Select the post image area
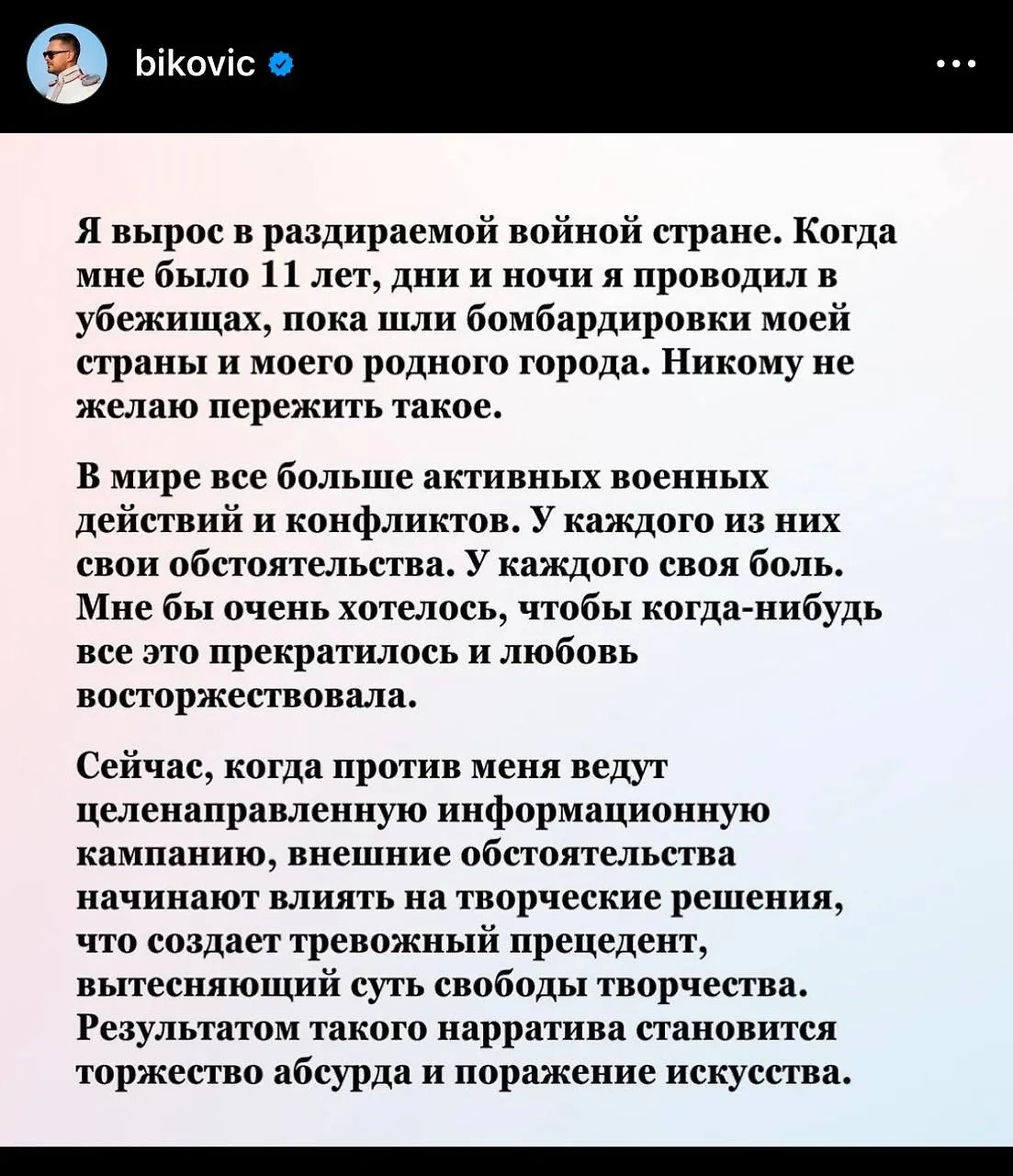This screenshot has width=1013, height=1176. point(505,643)
